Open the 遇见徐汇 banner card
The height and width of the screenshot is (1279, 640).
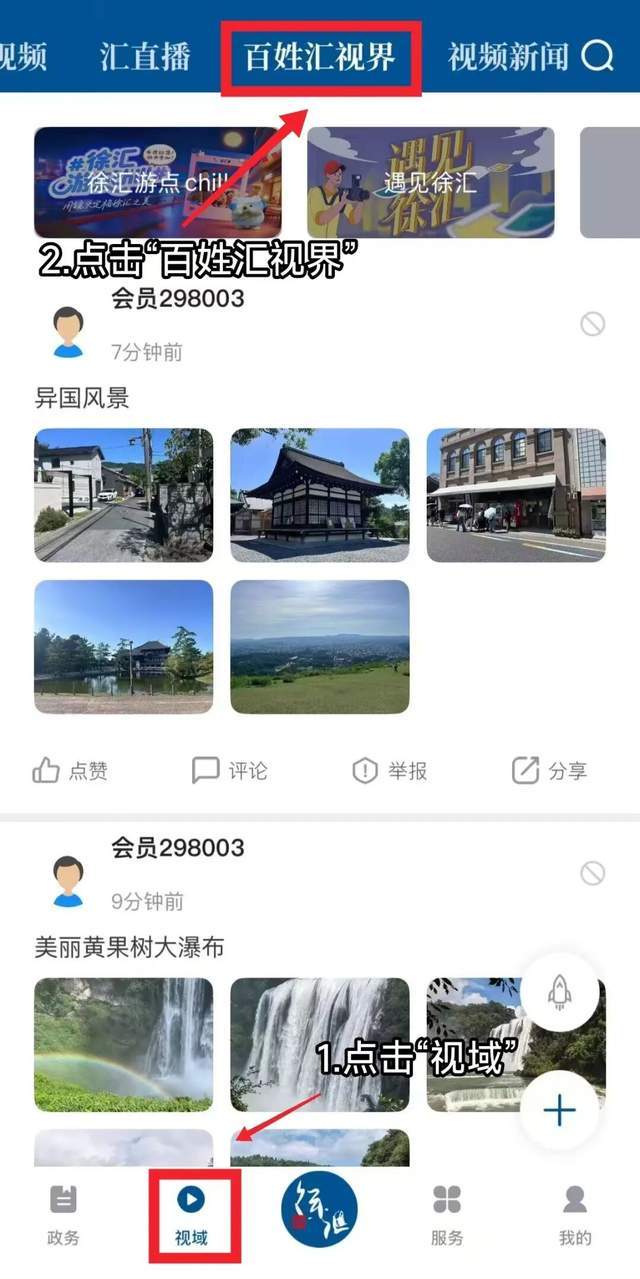click(430, 182)
